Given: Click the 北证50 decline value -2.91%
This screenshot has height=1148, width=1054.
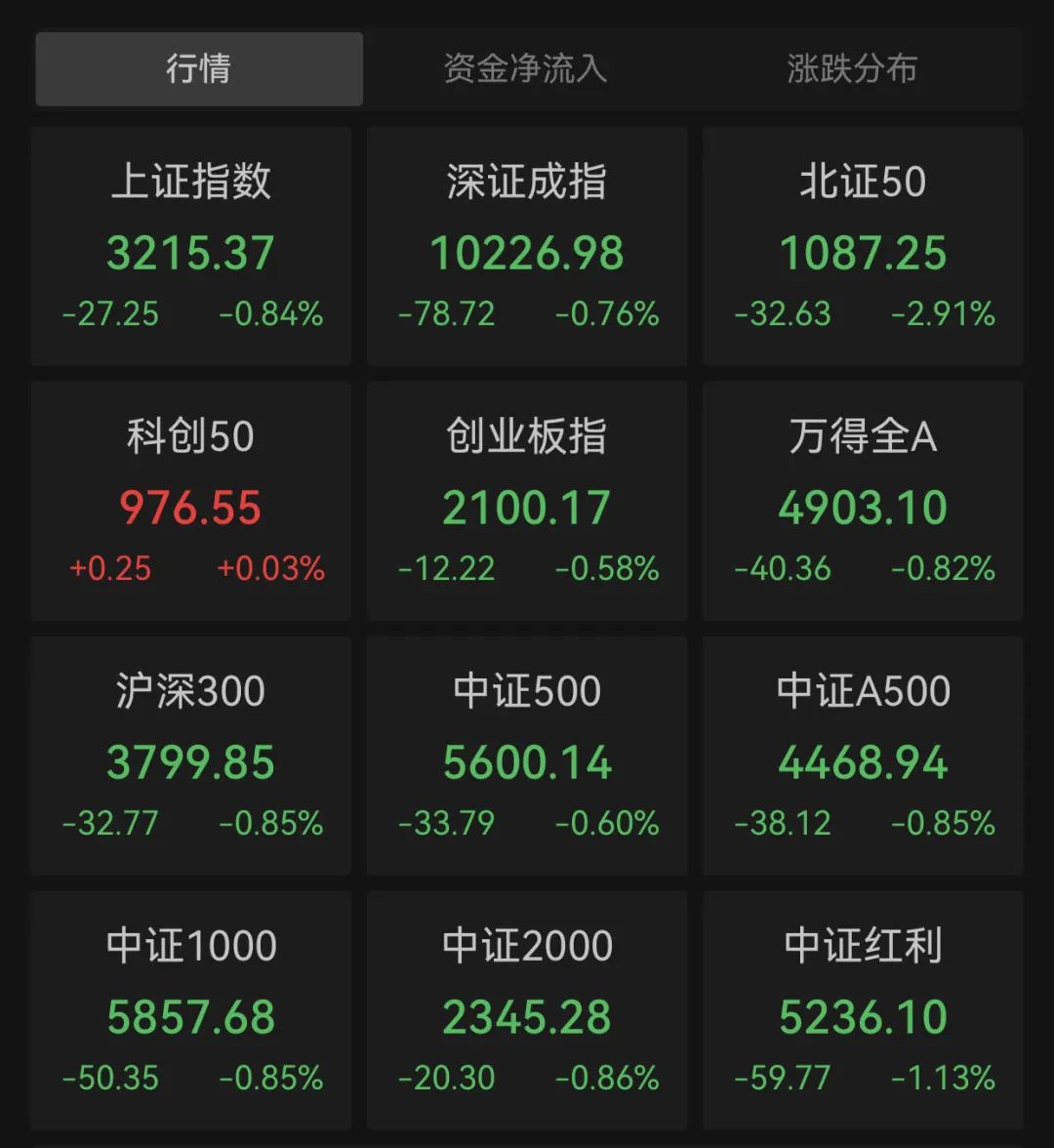Looking at the screenshot, I should [943, 313].
